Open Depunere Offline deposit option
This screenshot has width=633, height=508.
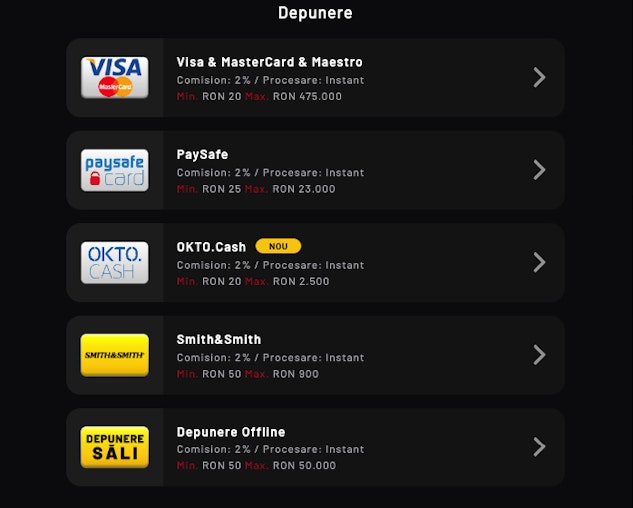[x=315, y=447]
